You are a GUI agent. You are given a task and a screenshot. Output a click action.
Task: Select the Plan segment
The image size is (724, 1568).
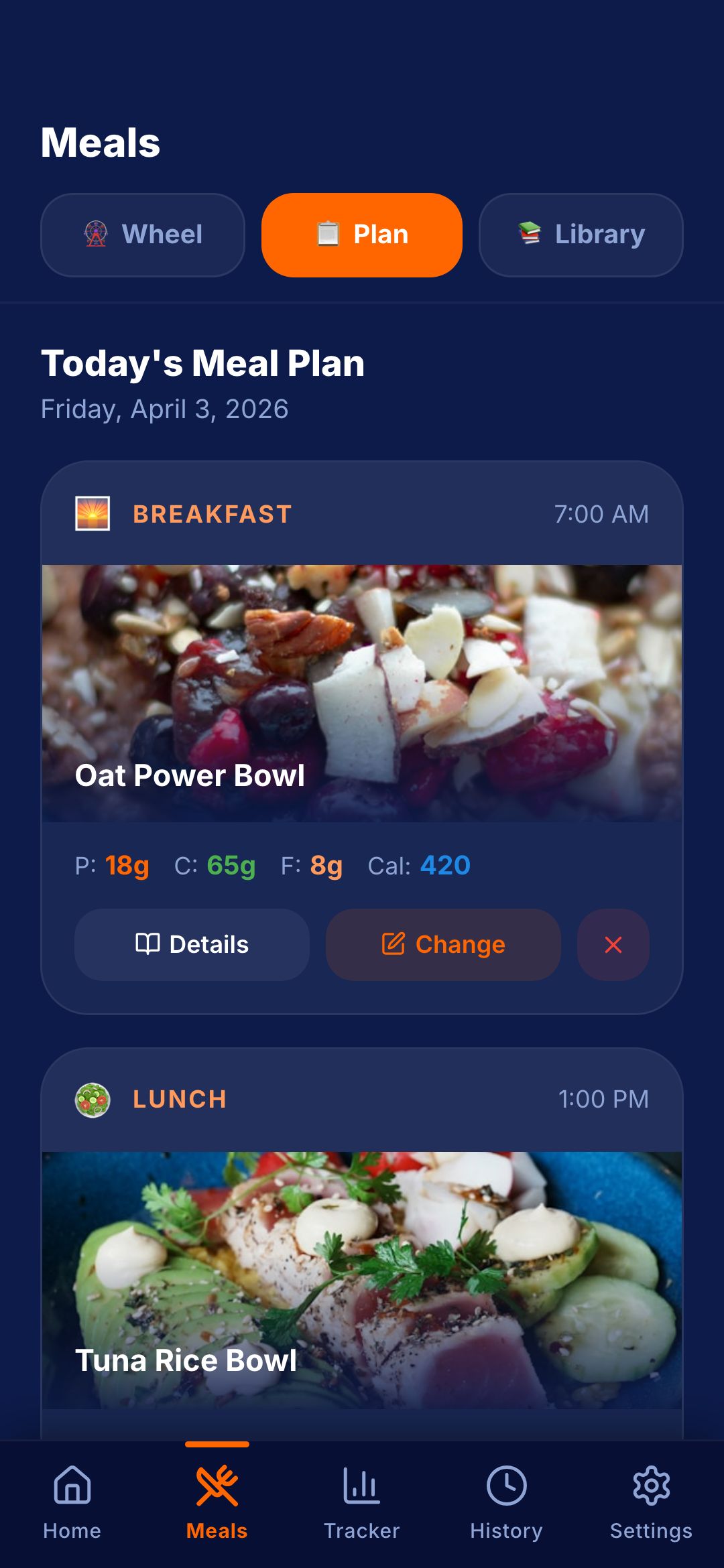click(362, 235)
